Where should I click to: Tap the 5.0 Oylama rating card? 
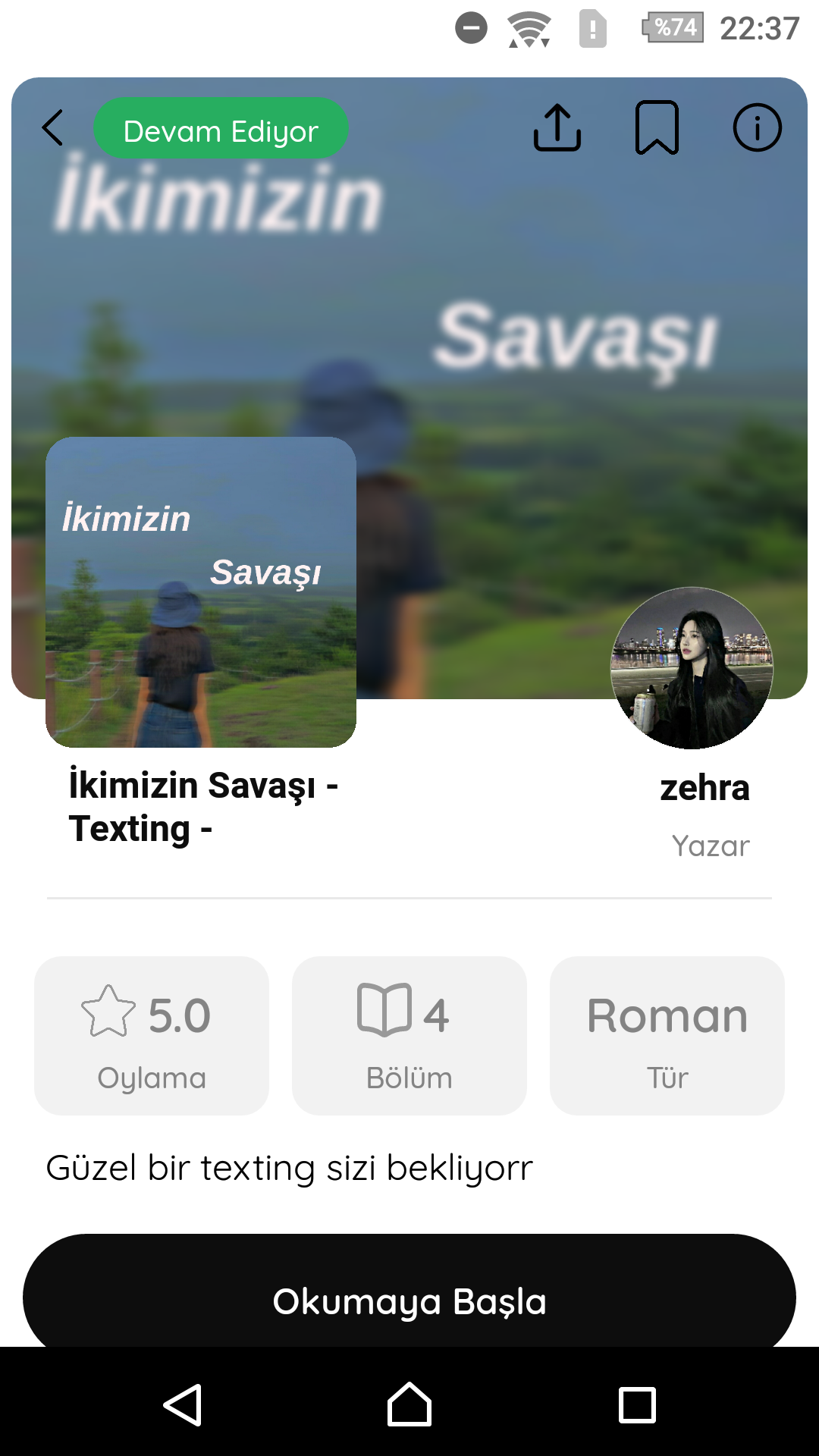[x=152, y=1036]
